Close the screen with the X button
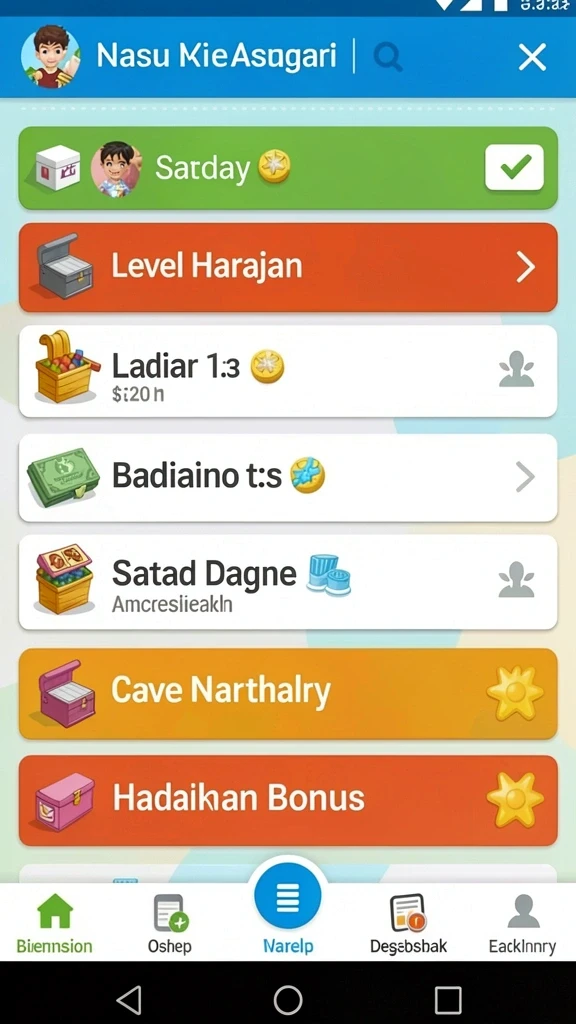576x1024 pixels. coord(532,58)
